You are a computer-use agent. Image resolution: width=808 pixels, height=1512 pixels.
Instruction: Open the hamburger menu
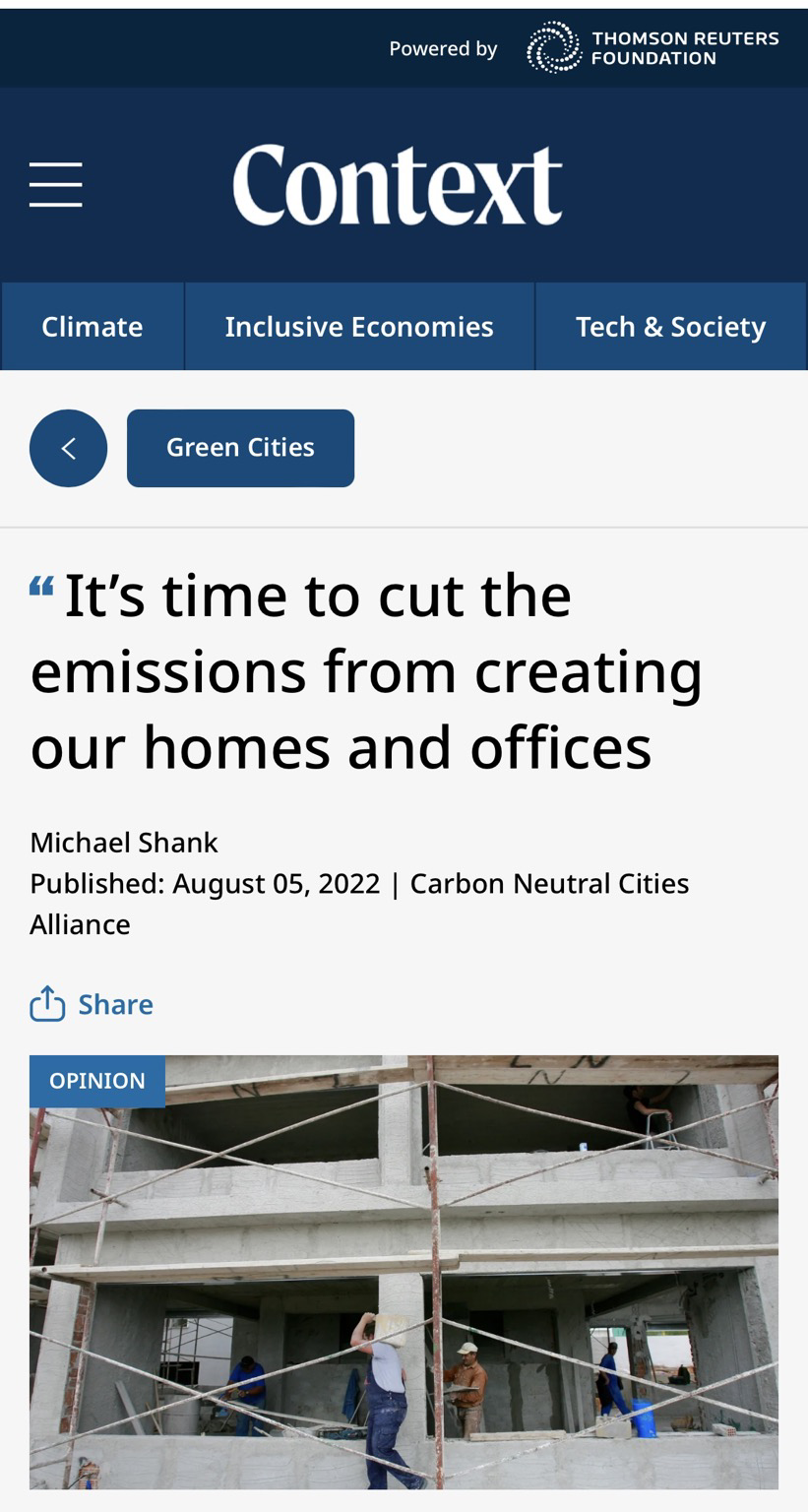point(55,185)
